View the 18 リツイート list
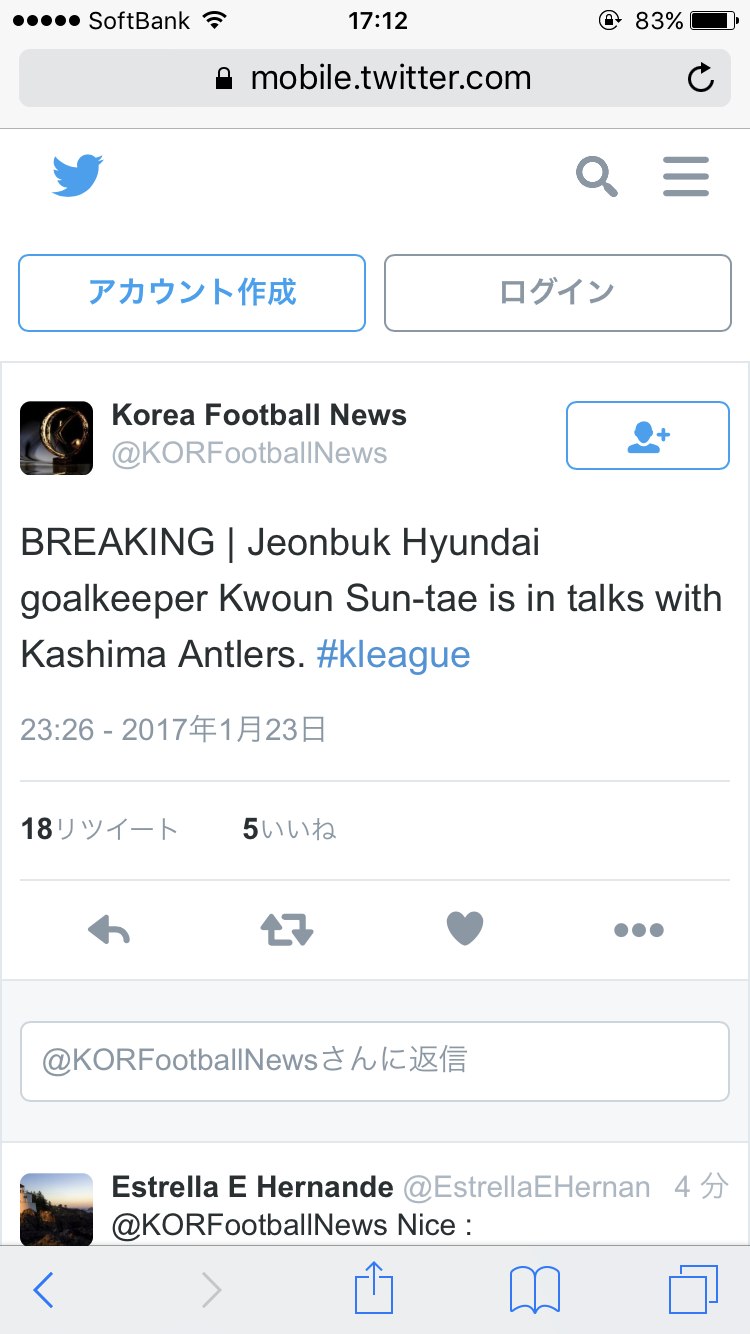Screen dimensions: 750x1334 [x=99, y=829]
